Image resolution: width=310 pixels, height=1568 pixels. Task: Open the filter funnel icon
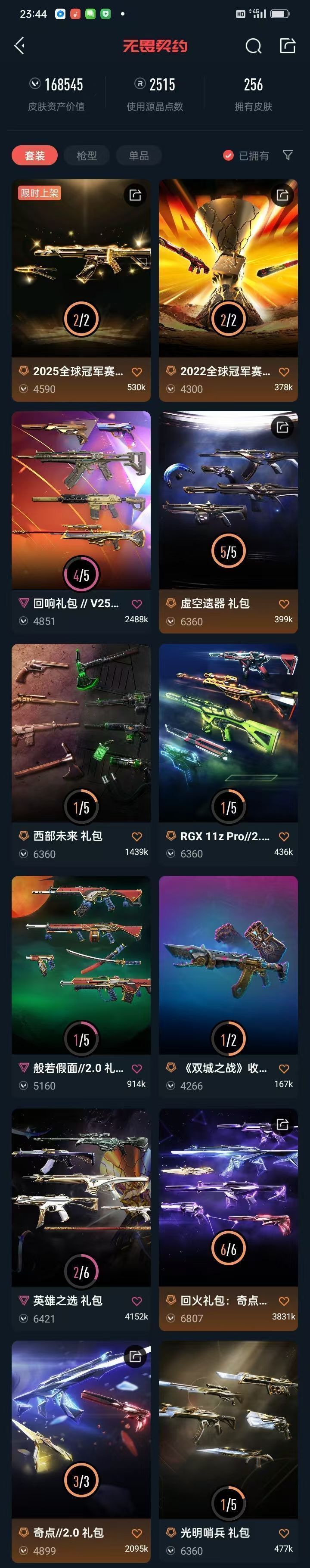coord(288,155)
